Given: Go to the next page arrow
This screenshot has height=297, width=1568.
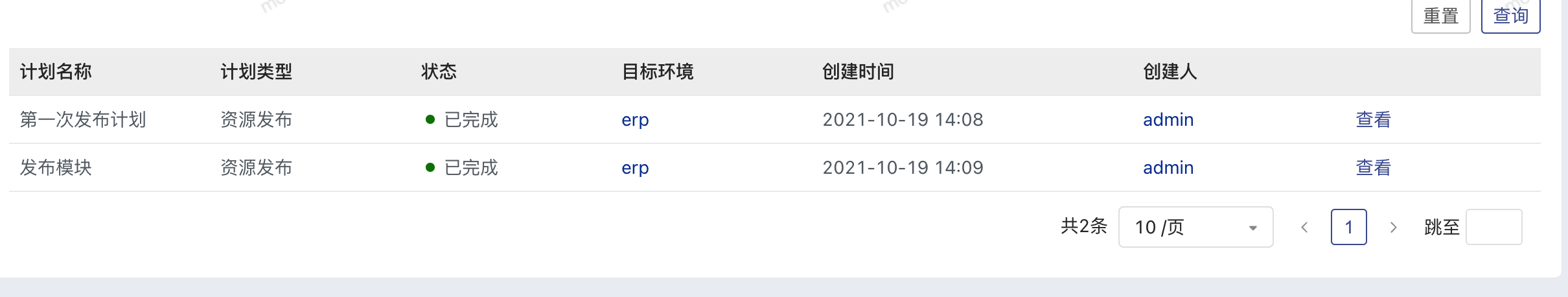Looking at the screenshot, I should (1393, 227).
